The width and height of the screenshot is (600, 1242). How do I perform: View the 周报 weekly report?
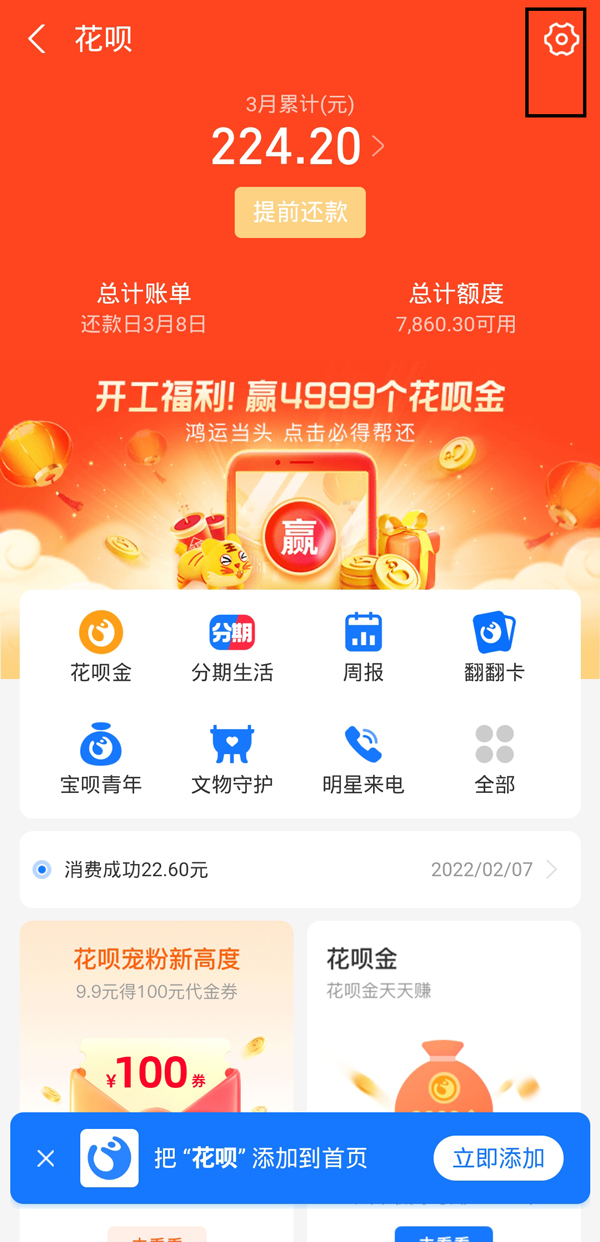coord(363,647)
